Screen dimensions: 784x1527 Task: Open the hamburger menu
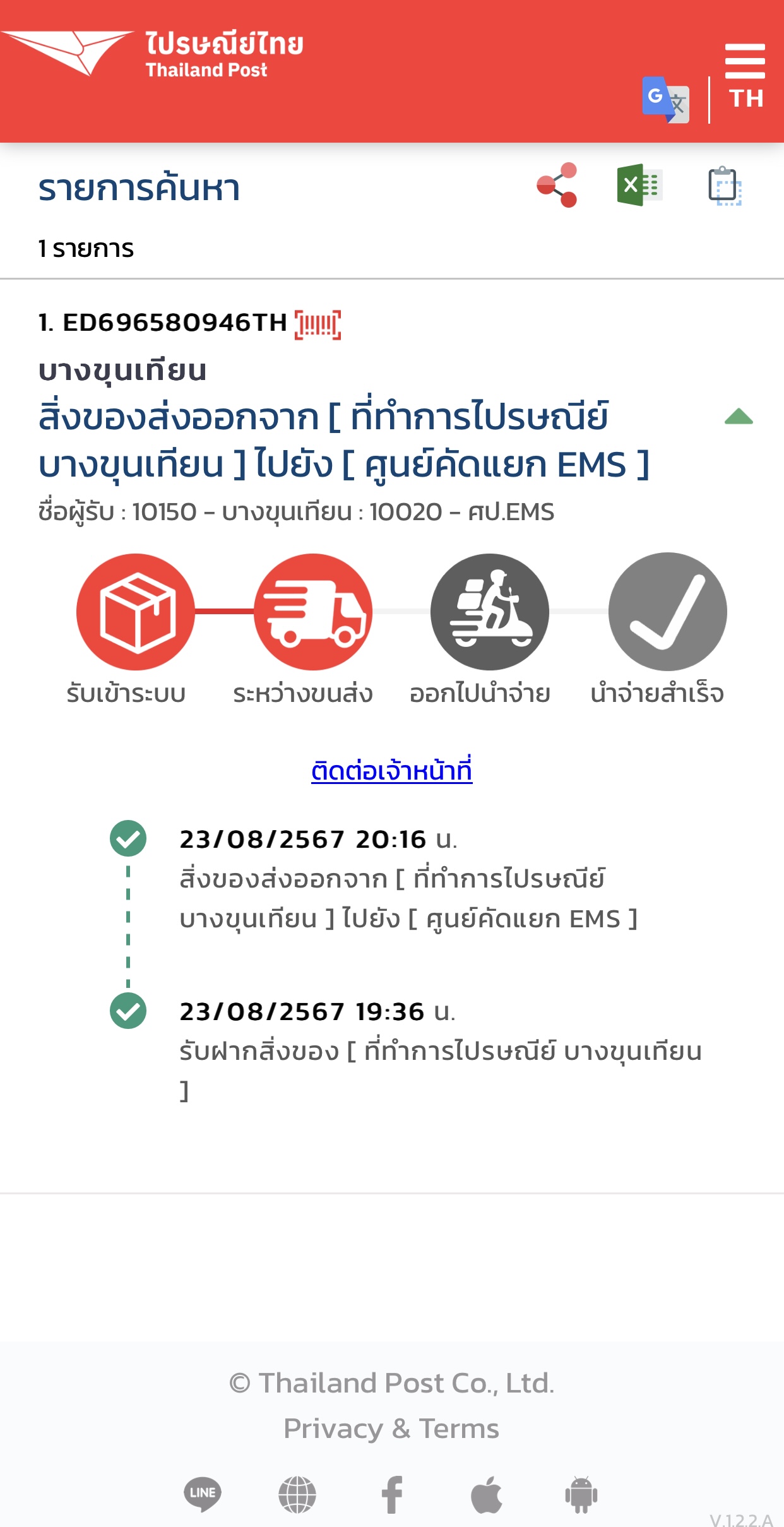coord(745,61)
